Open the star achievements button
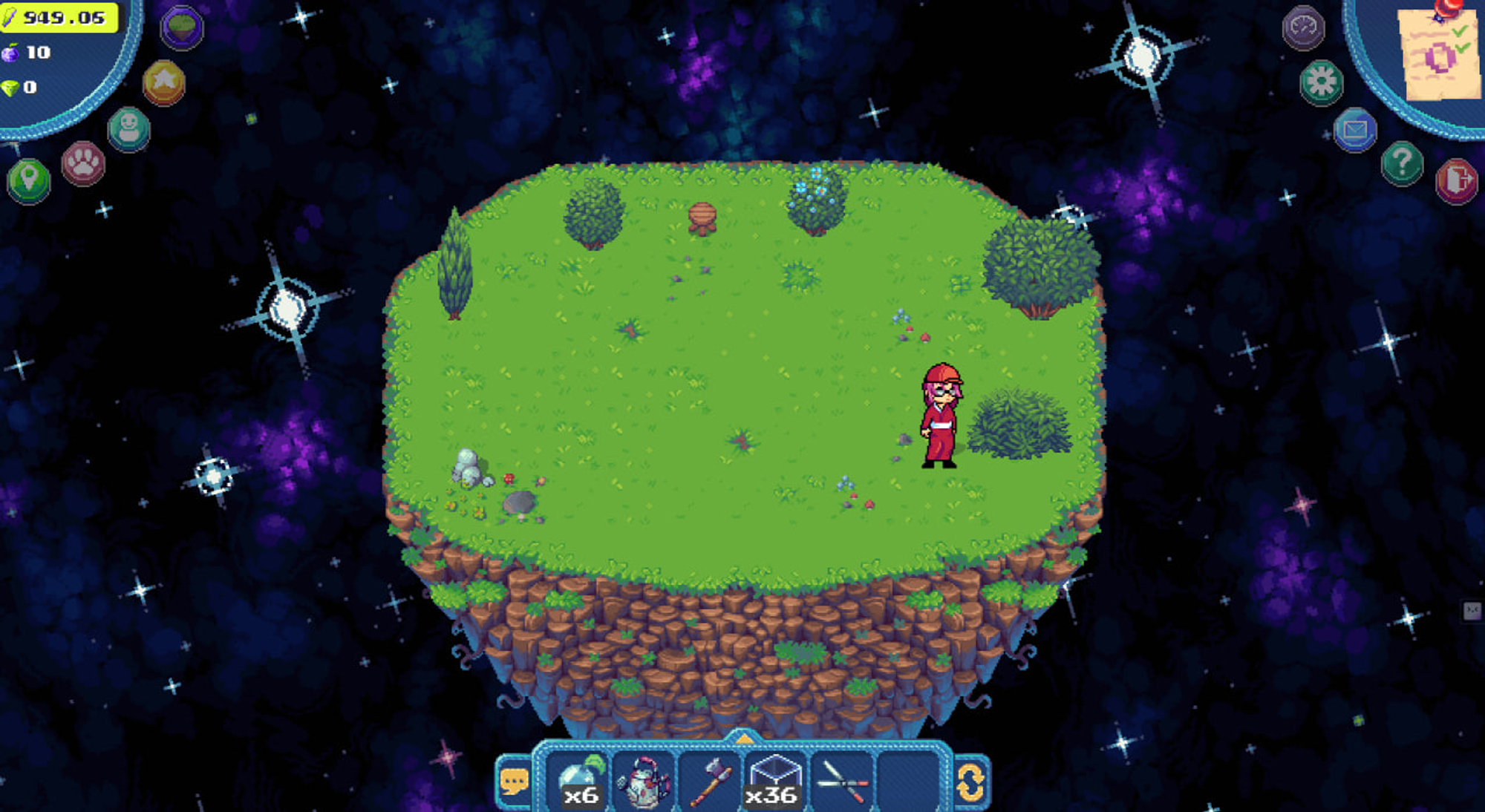 pyautogui.click(x=163, y=82)
